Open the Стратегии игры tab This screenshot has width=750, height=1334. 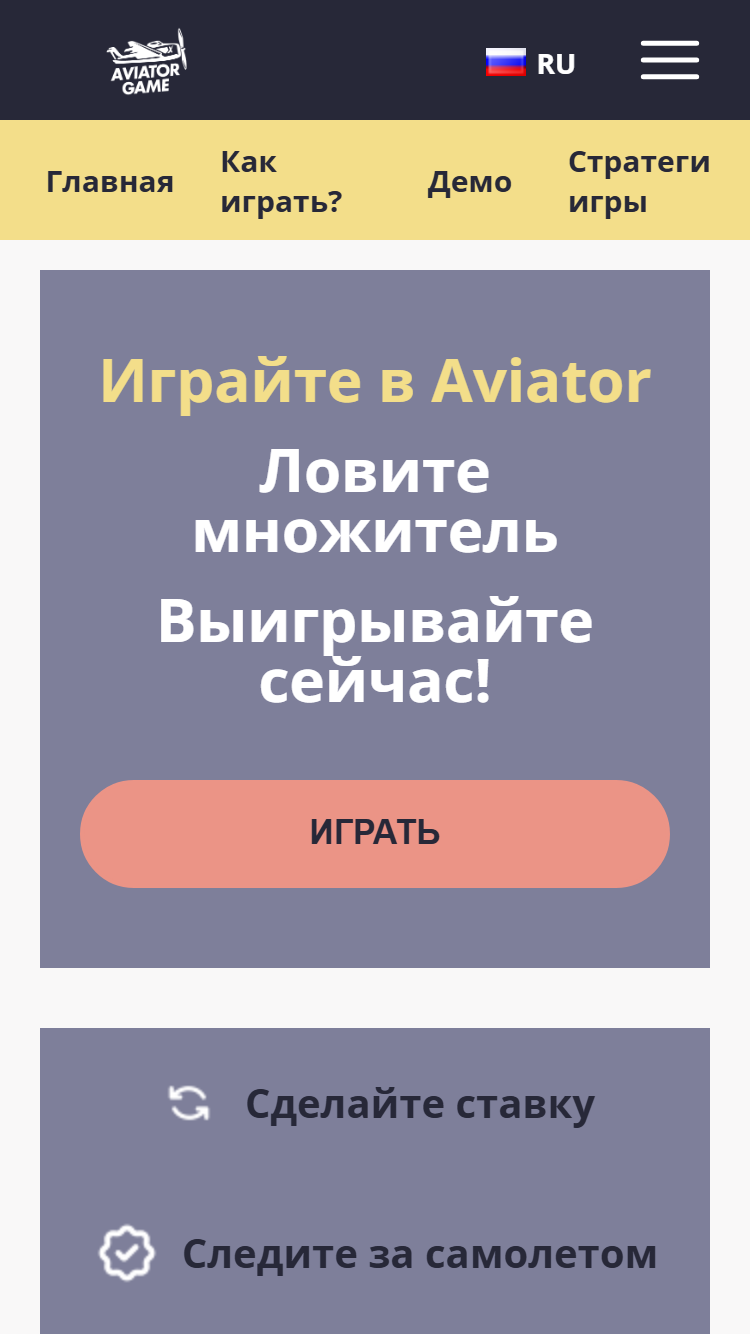coord(639,182)
